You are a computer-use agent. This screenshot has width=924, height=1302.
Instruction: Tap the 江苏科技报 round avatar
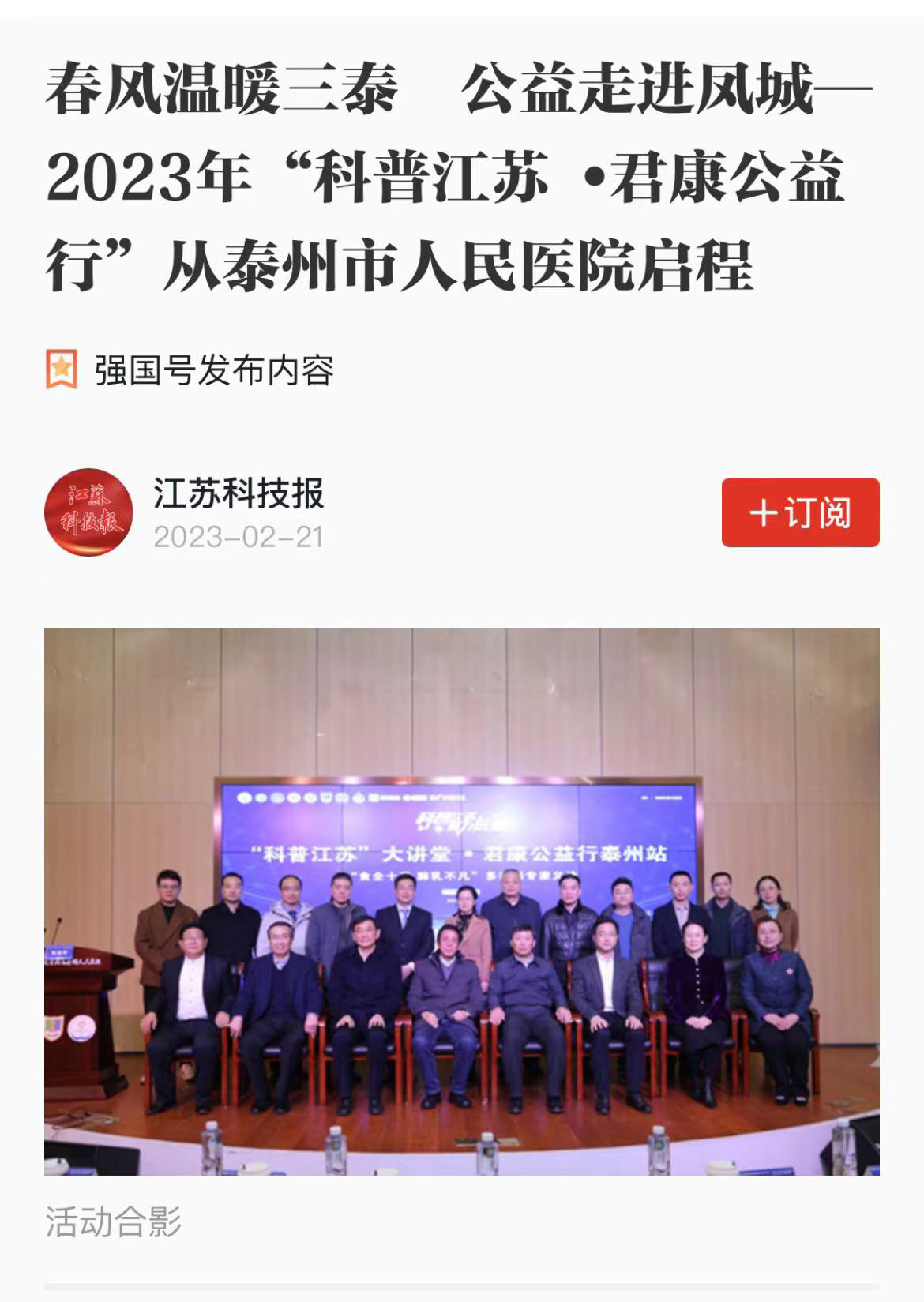coord(88,512)
